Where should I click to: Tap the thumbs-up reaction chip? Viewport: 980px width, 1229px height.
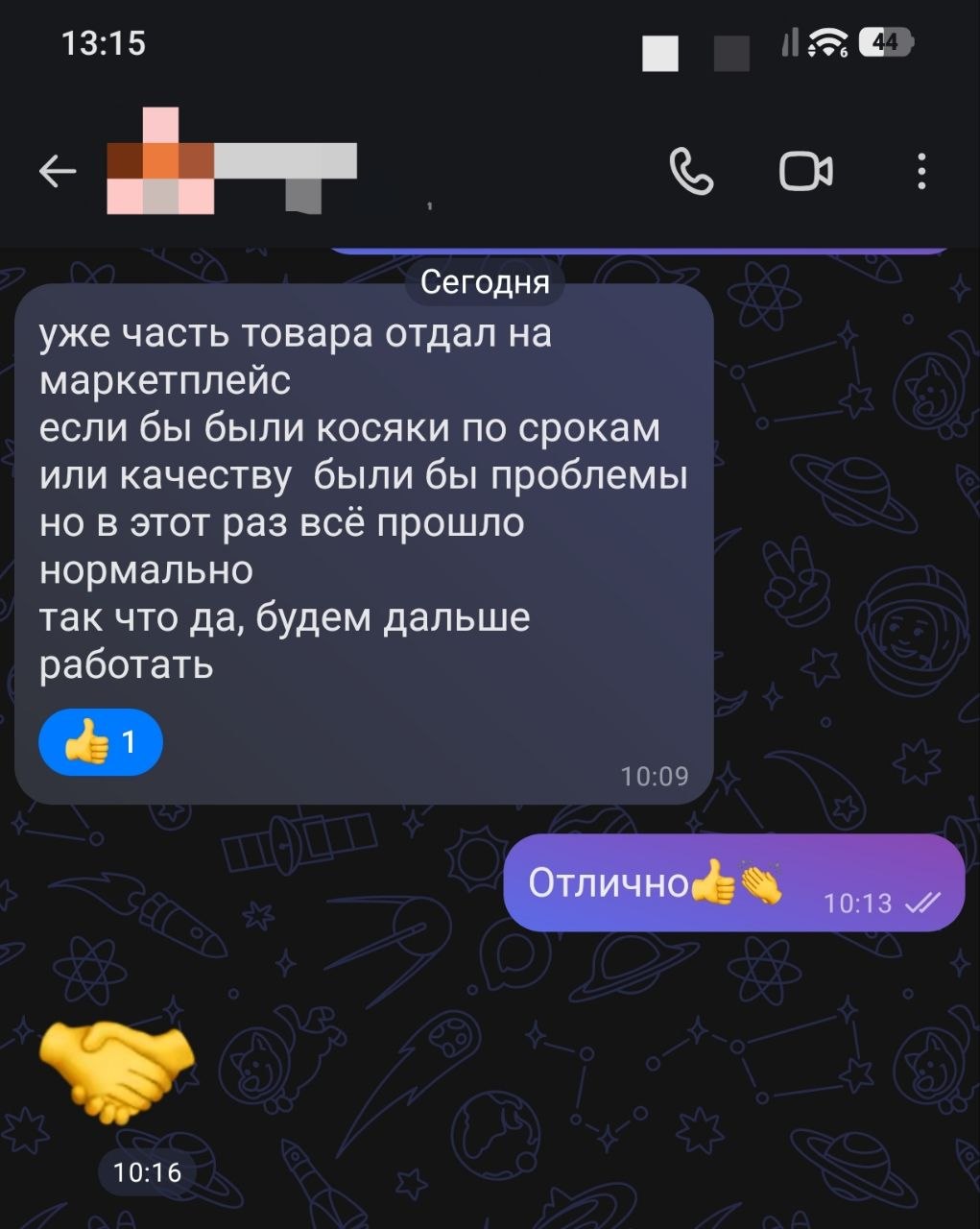tap(101, 742)
